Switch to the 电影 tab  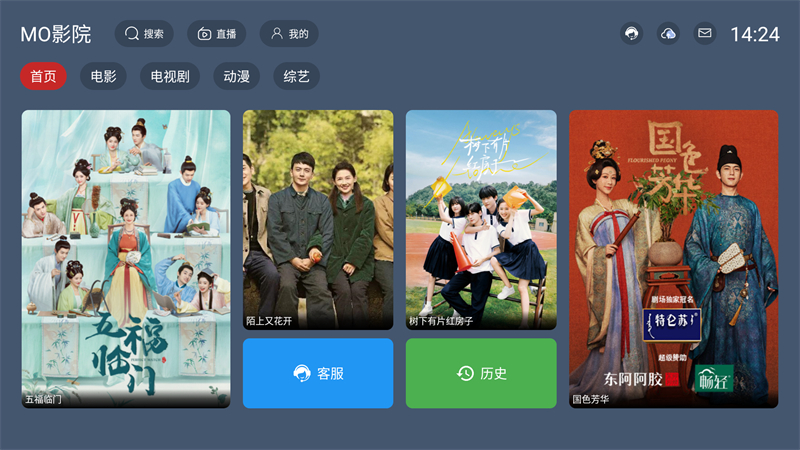click(x=103, y=76)
